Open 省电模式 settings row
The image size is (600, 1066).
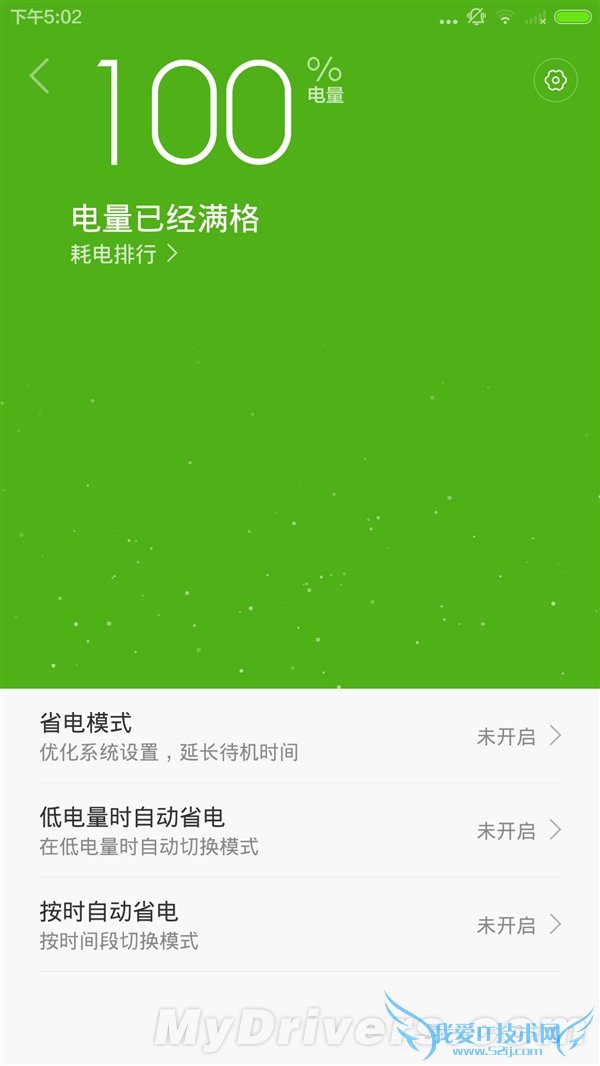pos(300,736)
